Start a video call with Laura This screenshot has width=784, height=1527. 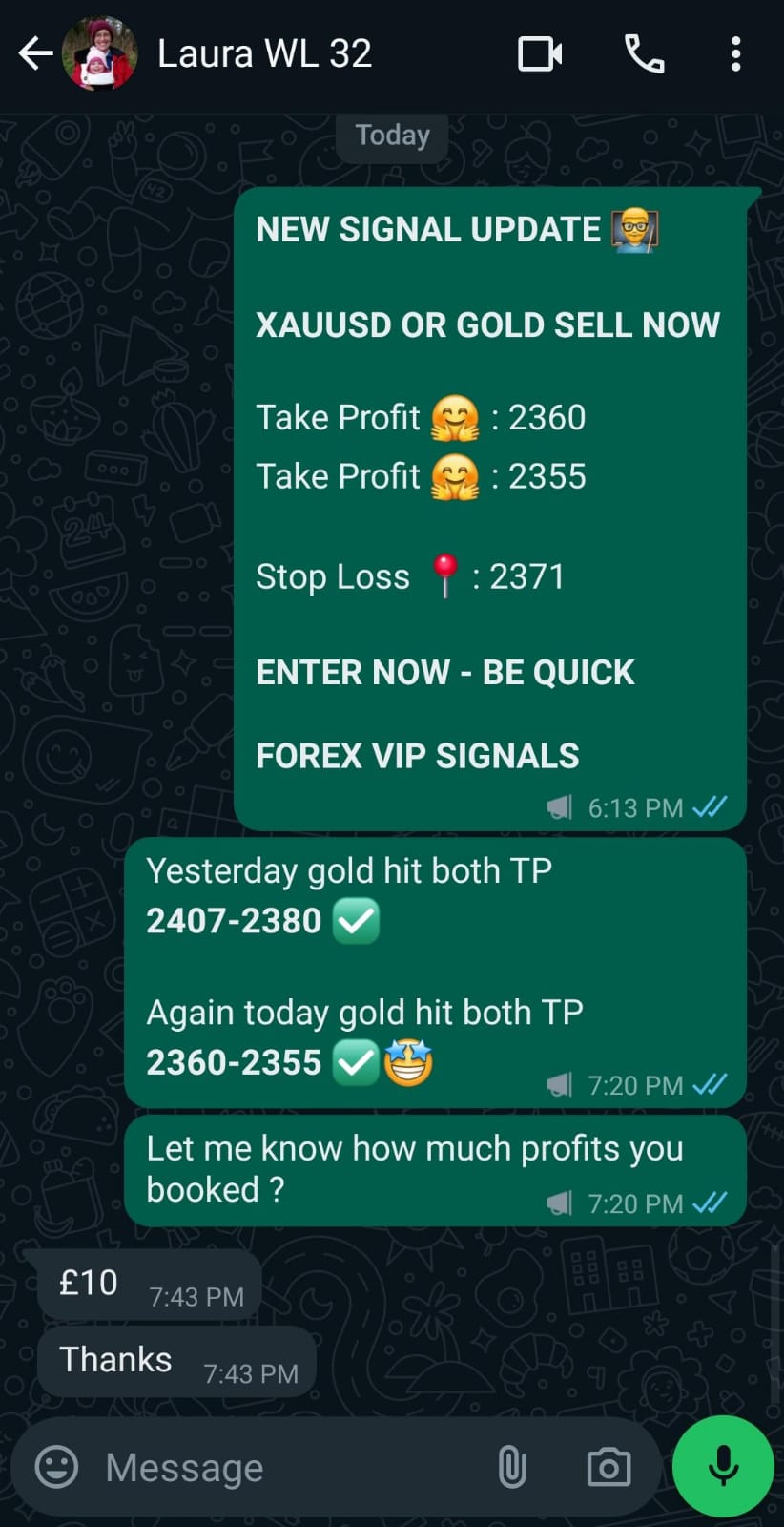coord(540,54)
